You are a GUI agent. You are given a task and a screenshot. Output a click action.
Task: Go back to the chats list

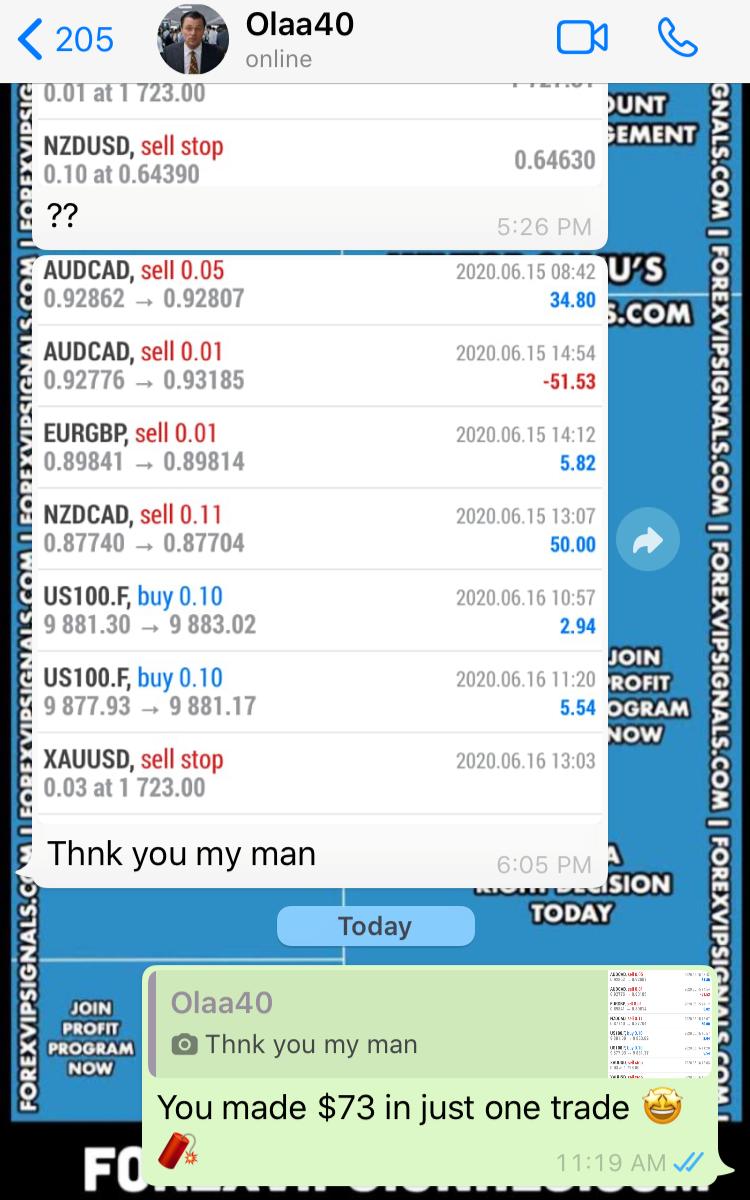click(65, 40)
